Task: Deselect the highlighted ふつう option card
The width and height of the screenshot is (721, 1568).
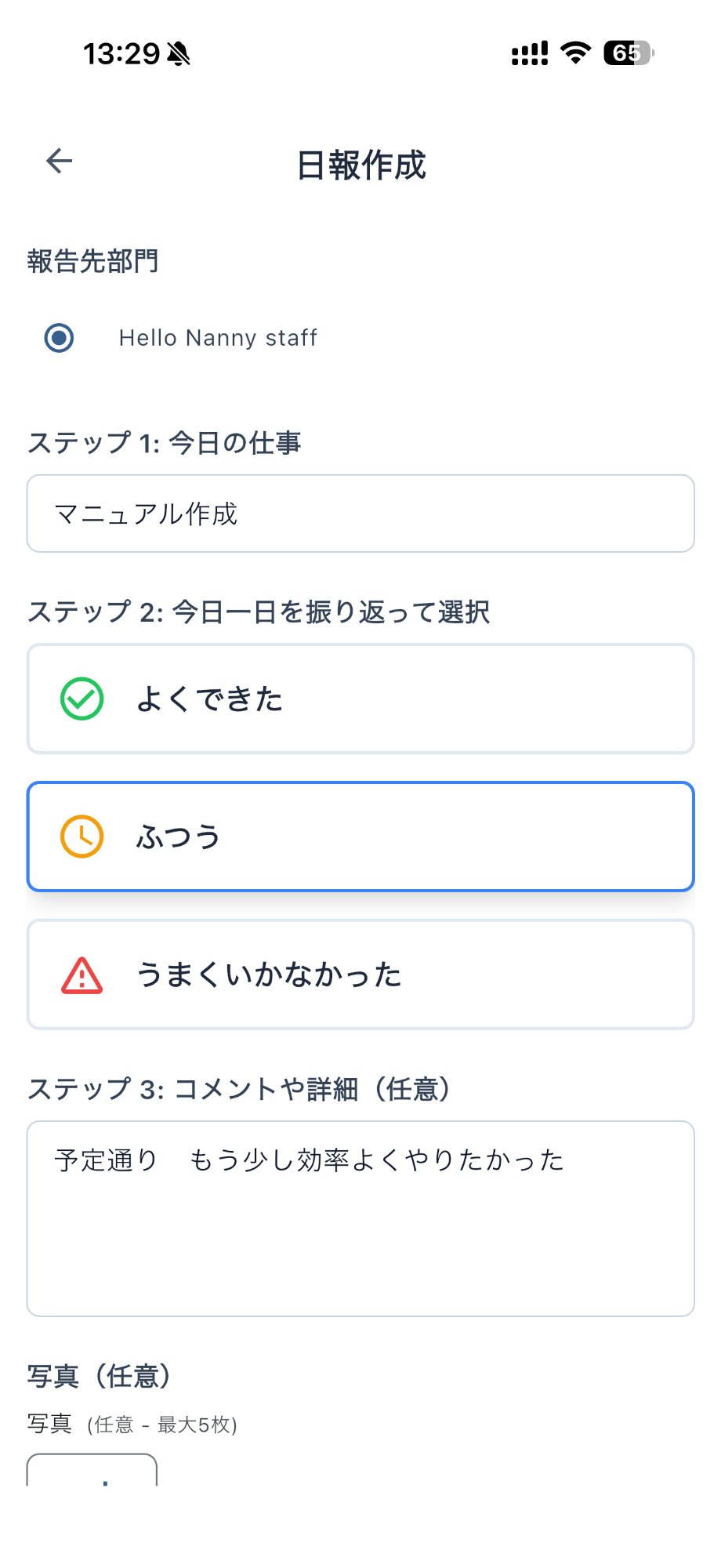Action: click(x=359, y=836)
